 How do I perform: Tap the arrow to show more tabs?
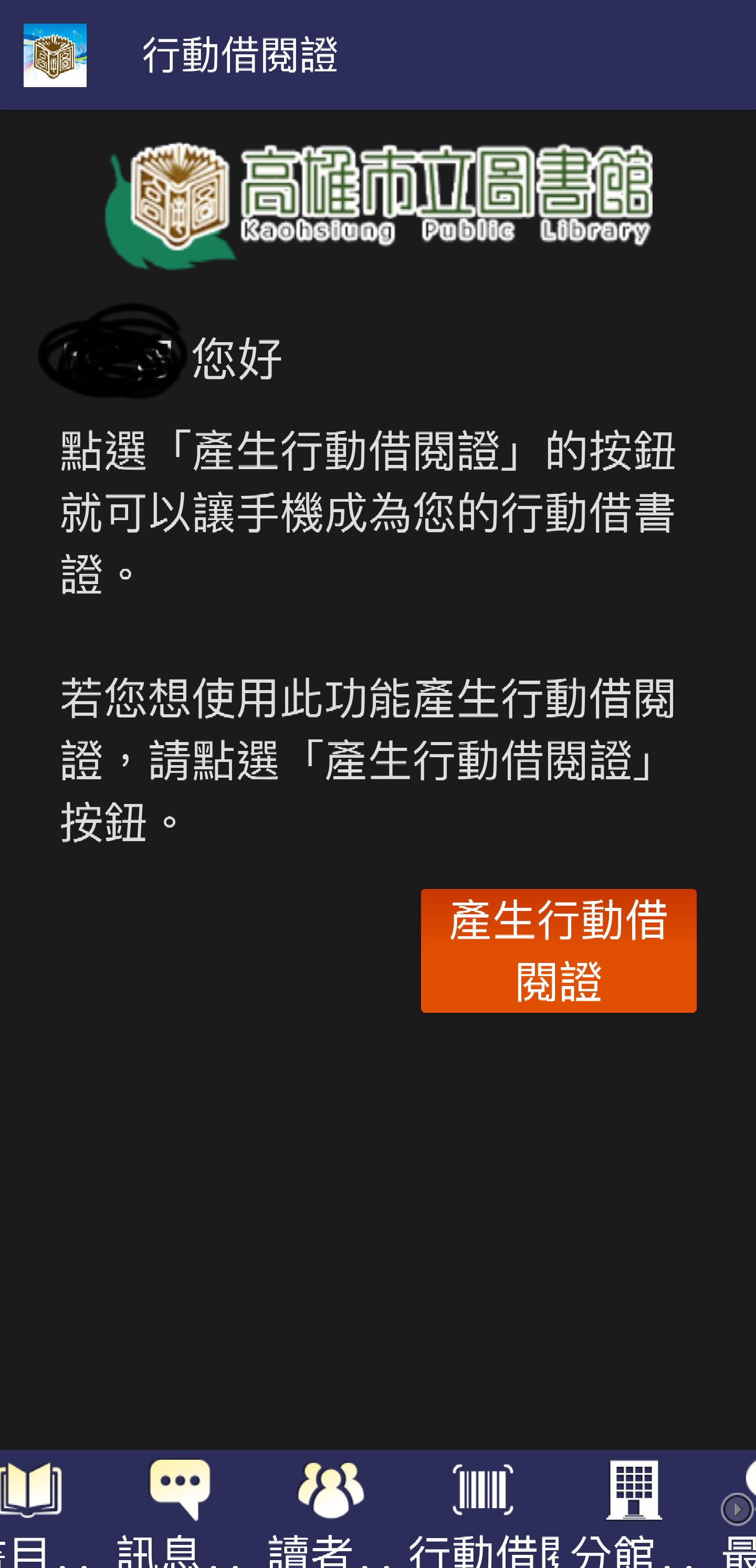[737, 1509]
